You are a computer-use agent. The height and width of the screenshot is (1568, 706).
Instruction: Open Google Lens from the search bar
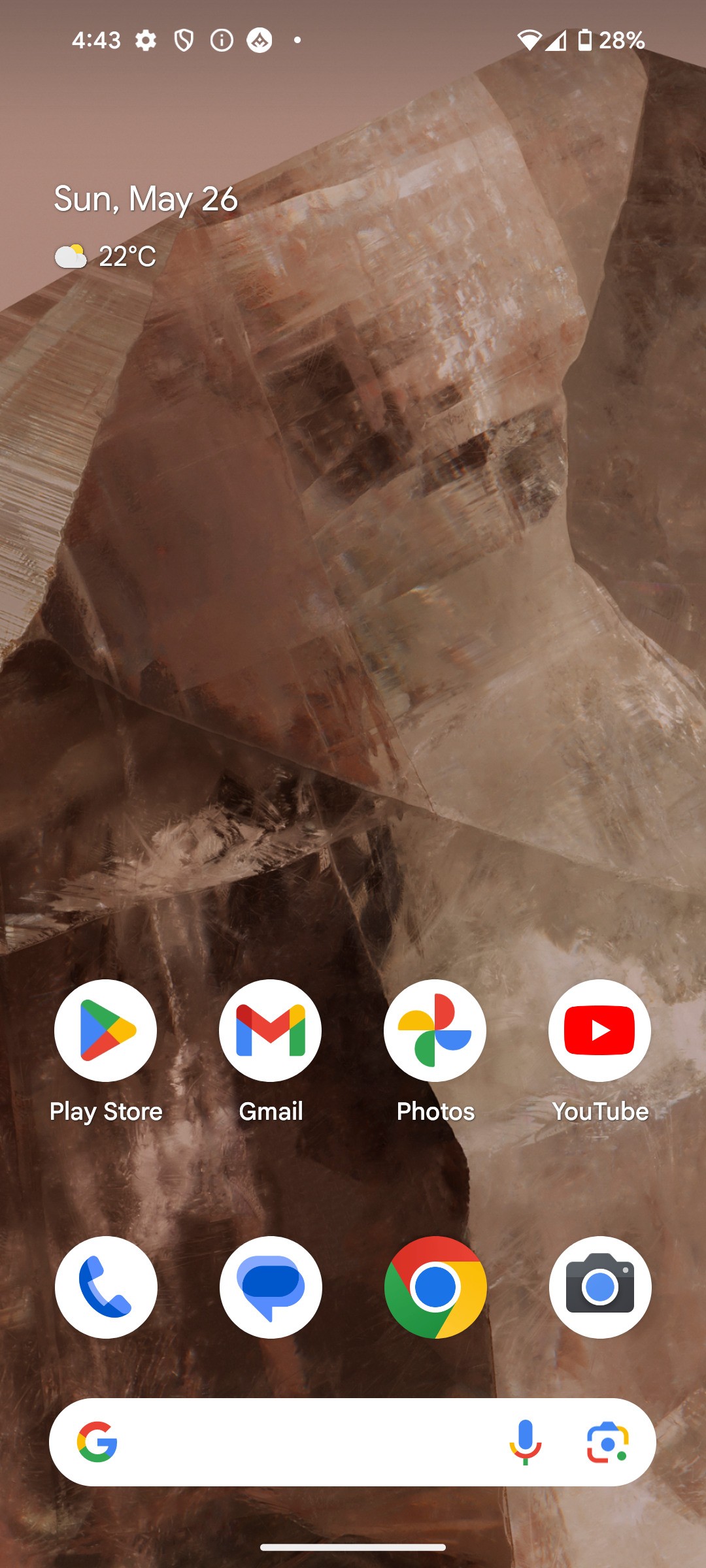tap(607, 1442)
